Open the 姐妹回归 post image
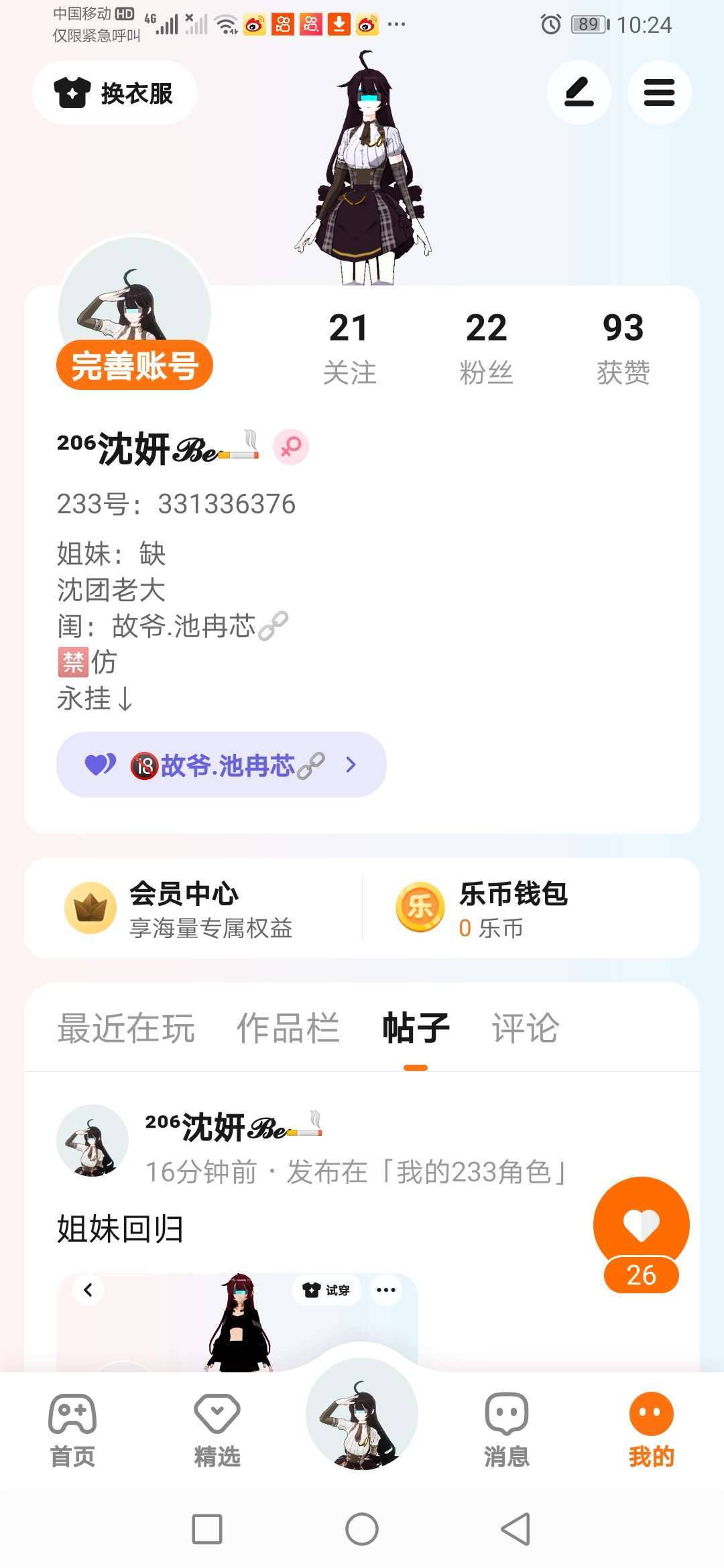724x1568 pixels. point(237,1322)
